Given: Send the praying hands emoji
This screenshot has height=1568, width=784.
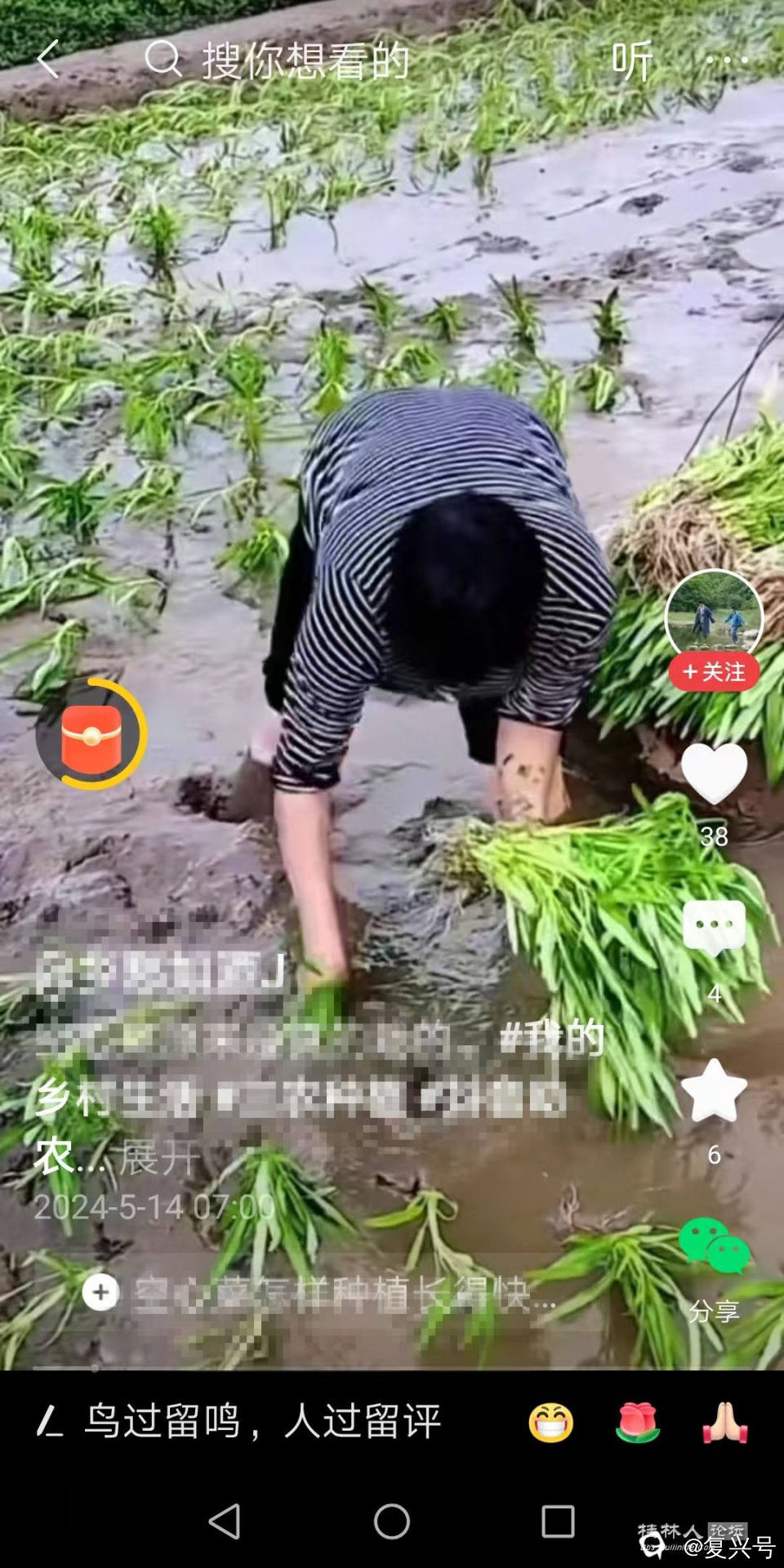Looking at the screenshot, I should pos(725,1423).
